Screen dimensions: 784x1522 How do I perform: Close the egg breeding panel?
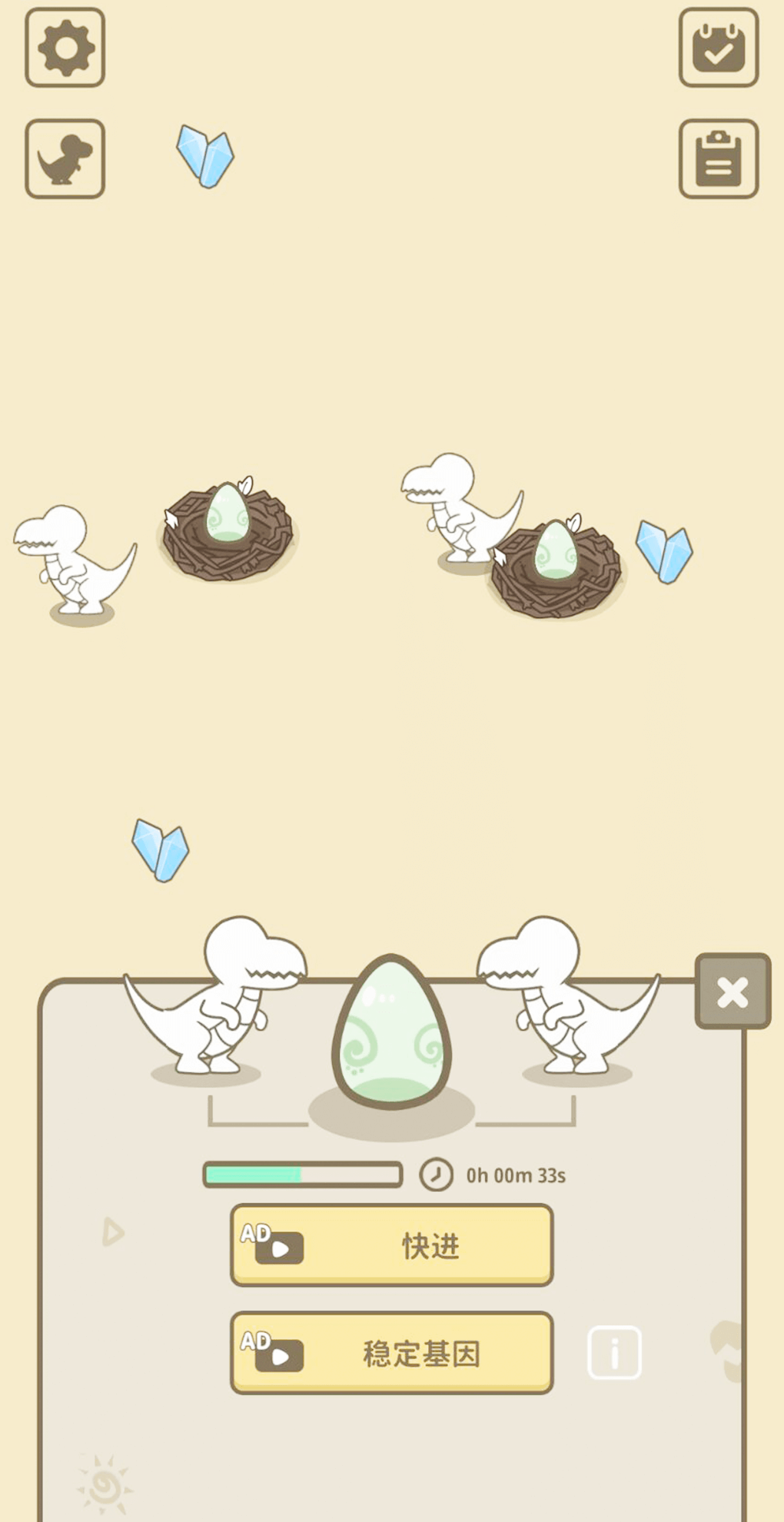tap(732, 991)
